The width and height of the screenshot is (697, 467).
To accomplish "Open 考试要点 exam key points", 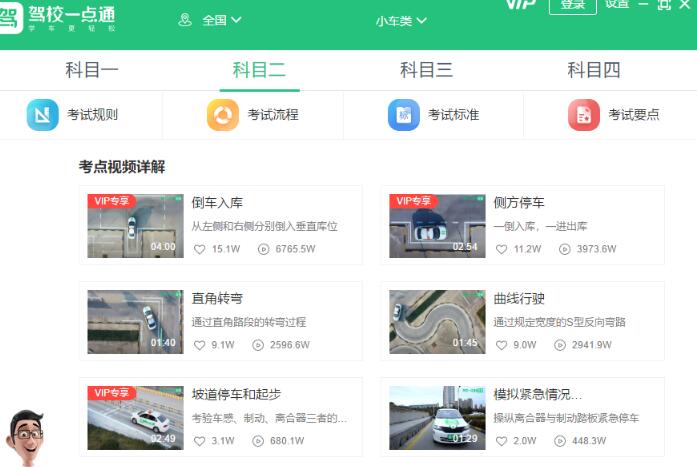I will coord(614,115).
